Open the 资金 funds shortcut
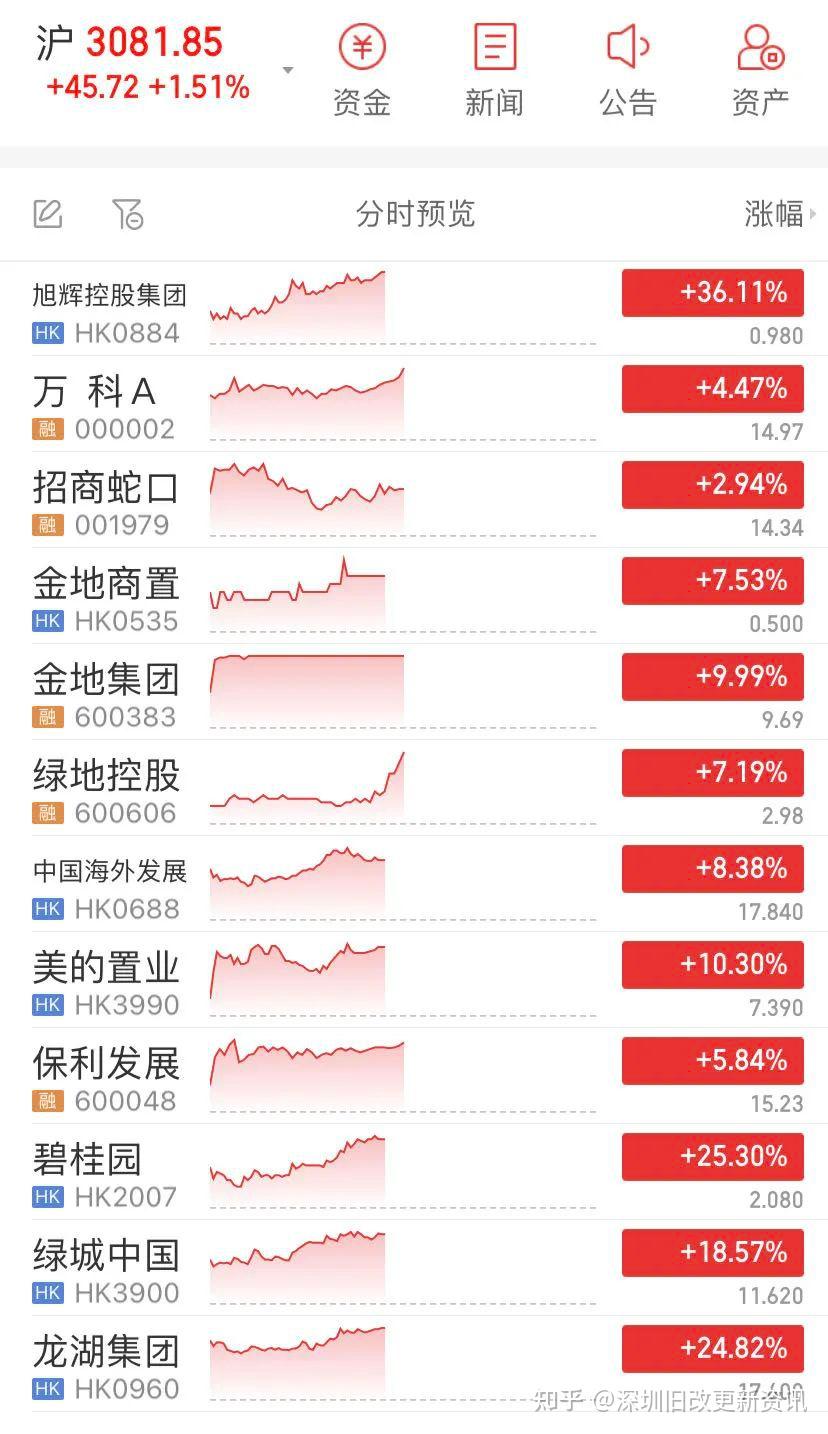Screen dimensions: 828x1434 coord(361,70)
